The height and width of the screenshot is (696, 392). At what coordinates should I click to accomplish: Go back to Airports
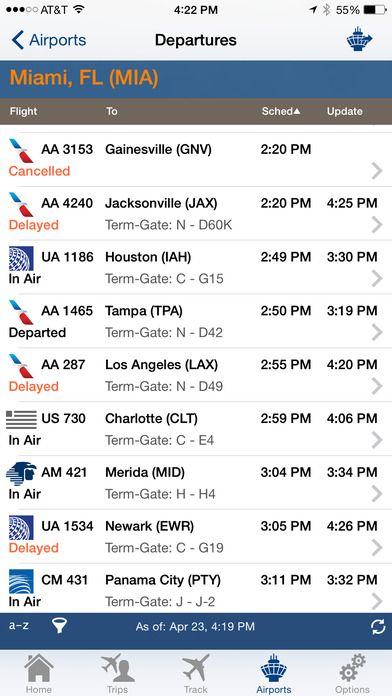[48, 40]
